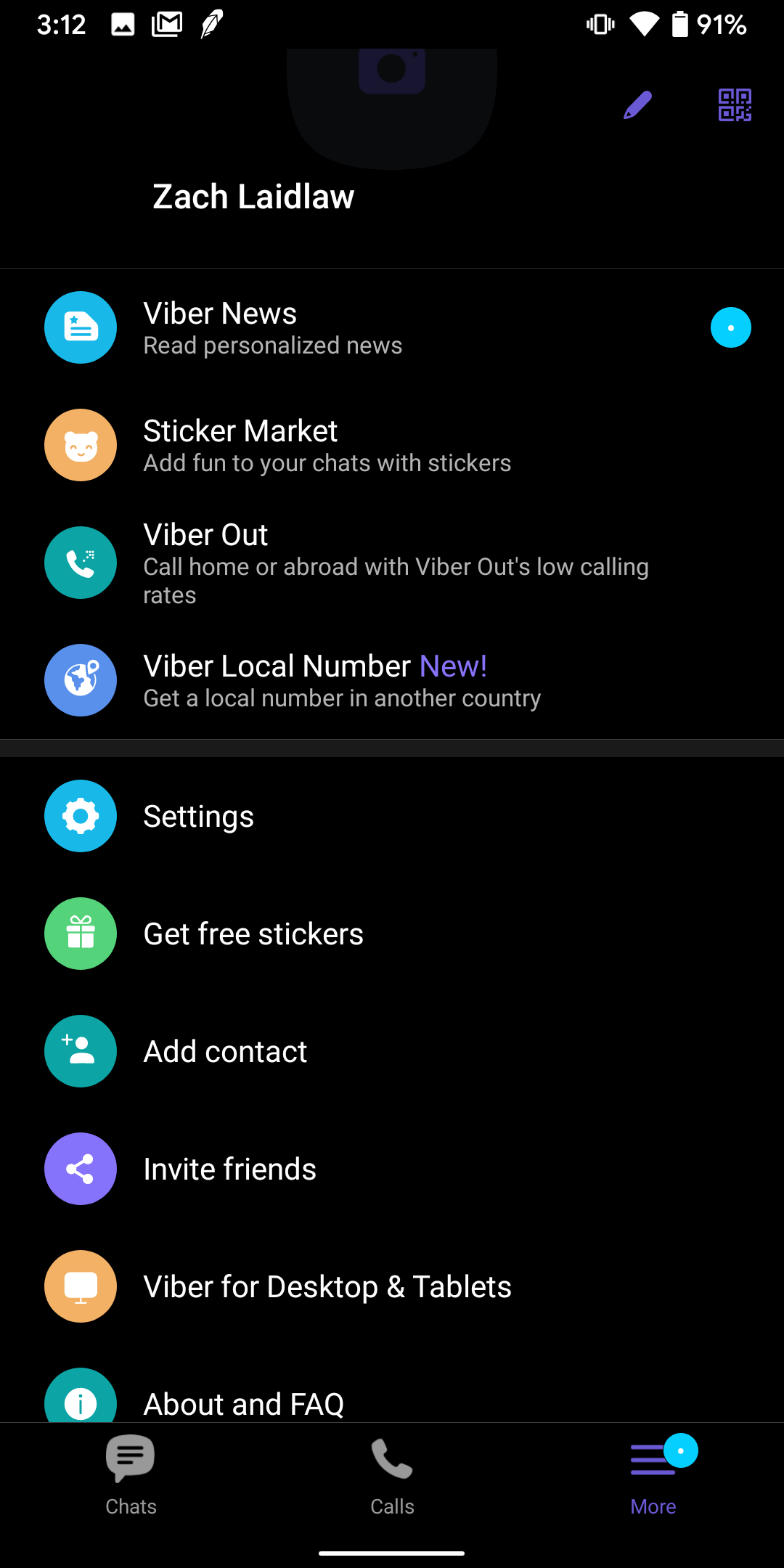
Task: Open Viber News
Action: (x=392, y=327)
